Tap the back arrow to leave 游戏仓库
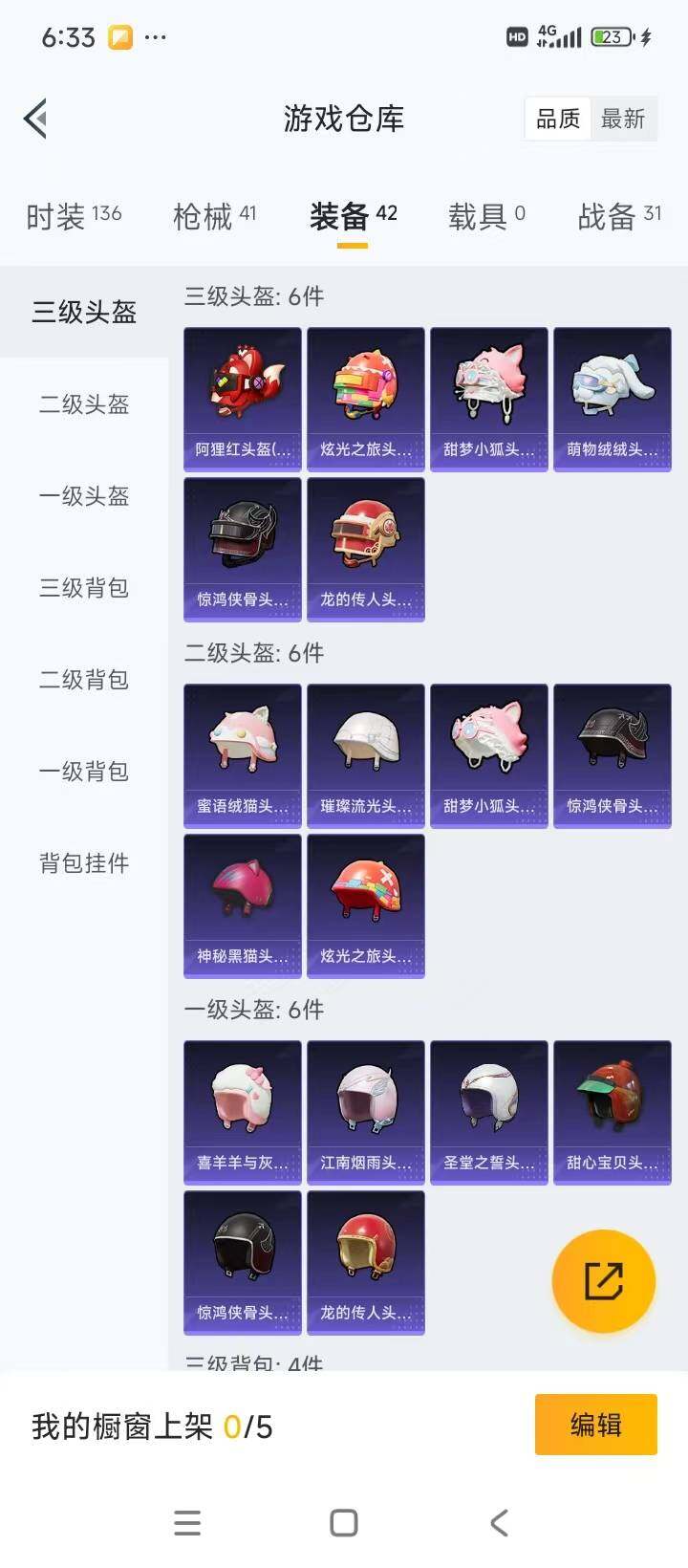 pyautogui.click(x=36, y=119)
